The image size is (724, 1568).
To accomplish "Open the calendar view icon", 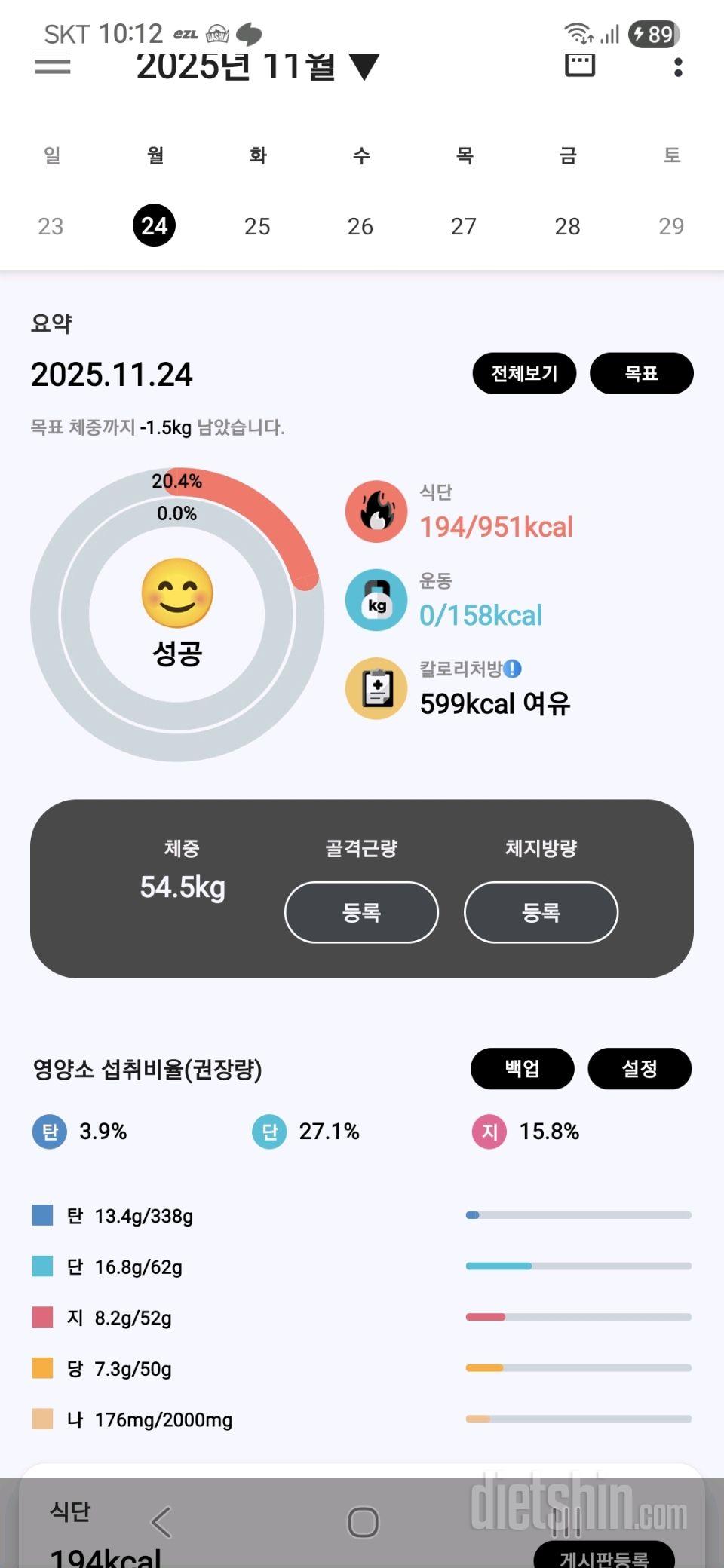I will pos(579,66).
